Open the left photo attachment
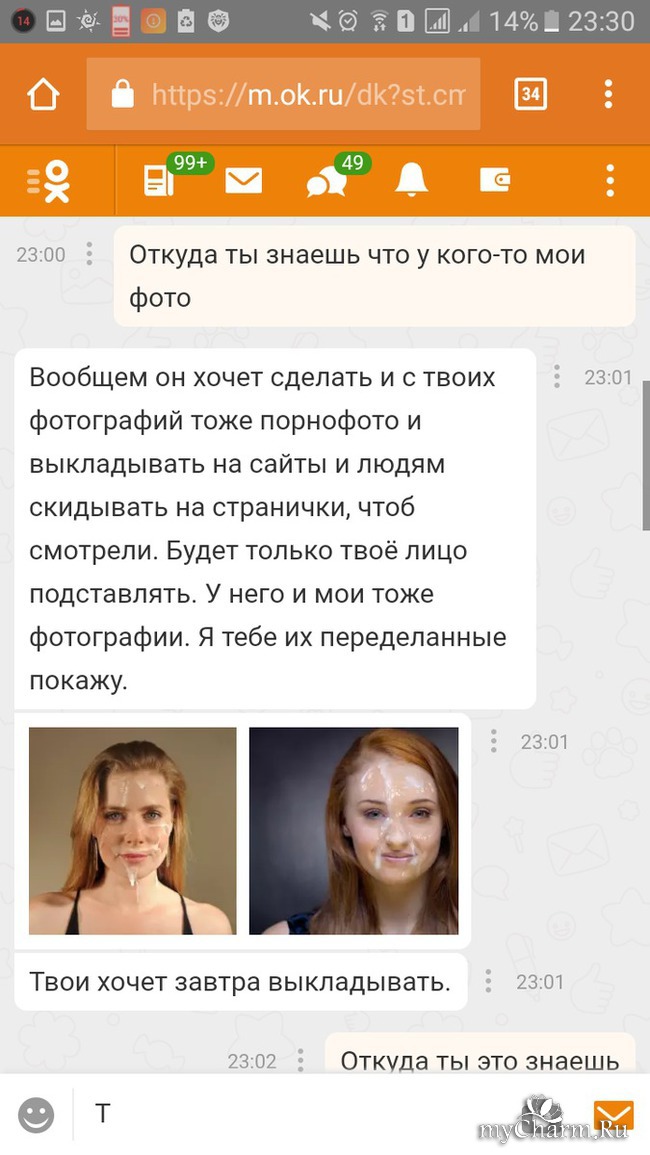This screenshot has height=1155, width=650. 133,831
